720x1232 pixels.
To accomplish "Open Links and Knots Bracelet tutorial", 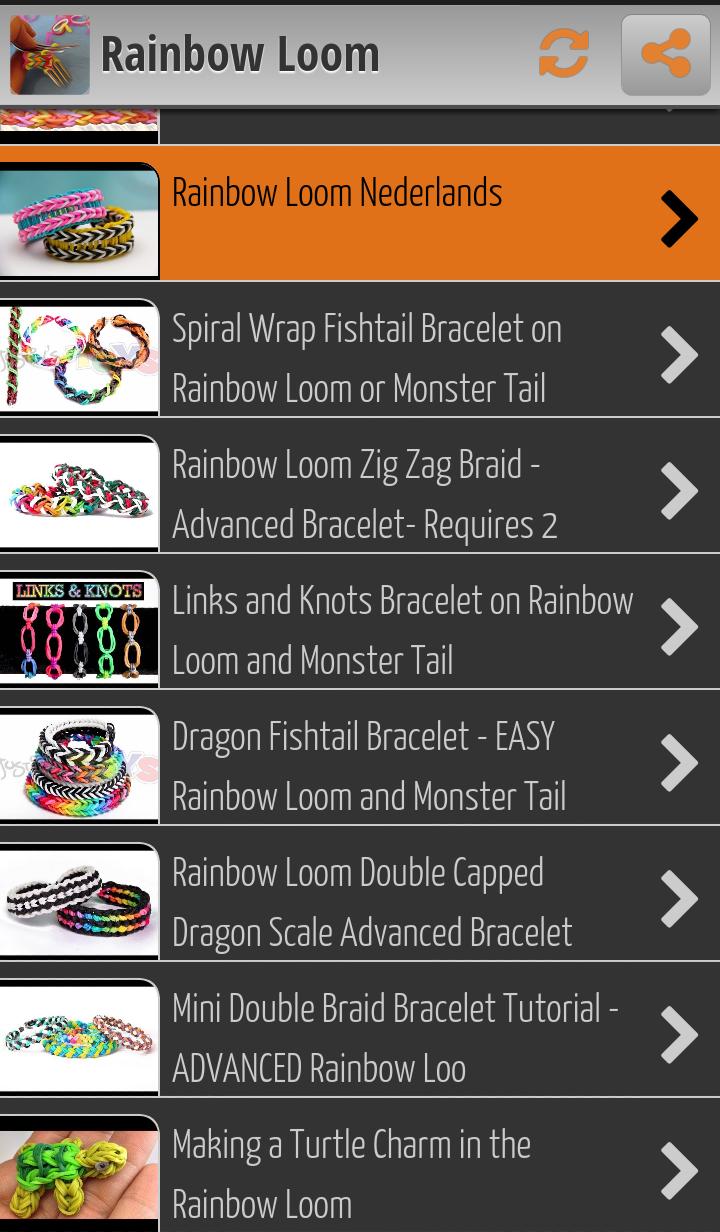I will click(400, 628).
